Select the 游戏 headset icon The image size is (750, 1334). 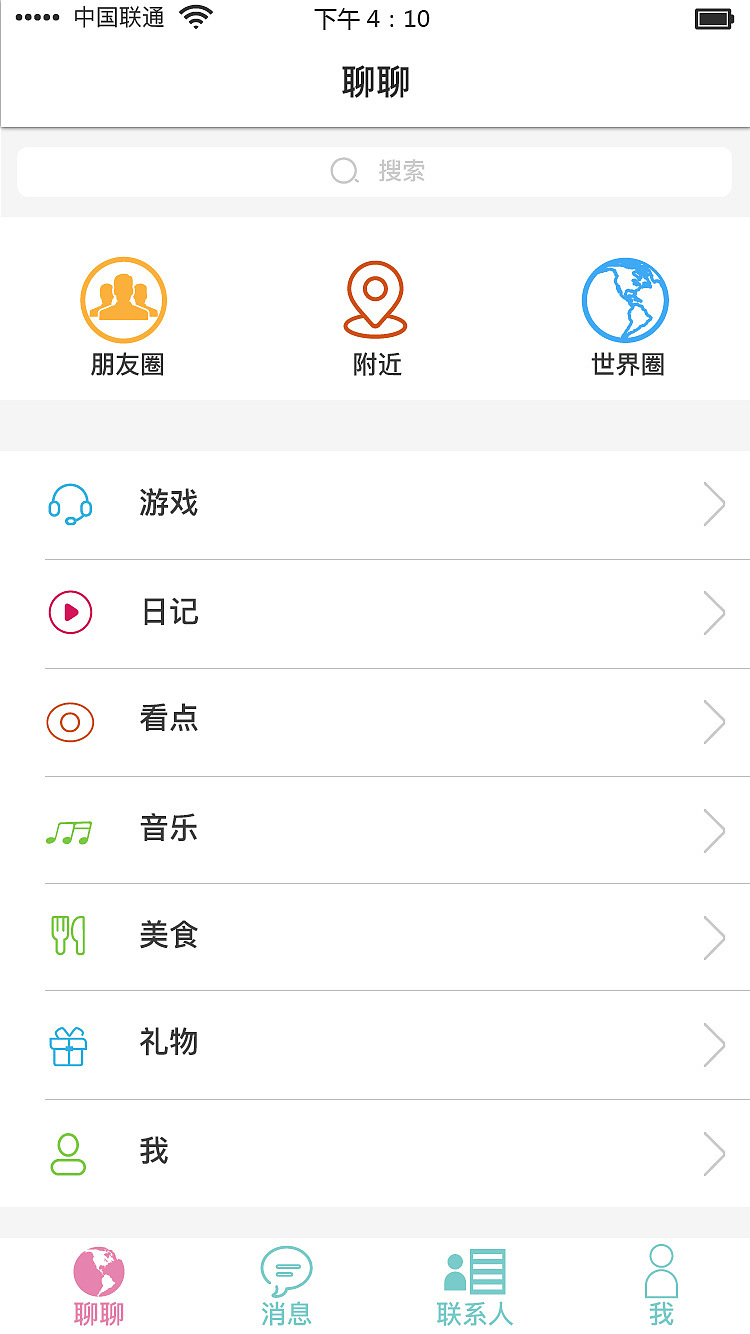[x=69, y=504]
